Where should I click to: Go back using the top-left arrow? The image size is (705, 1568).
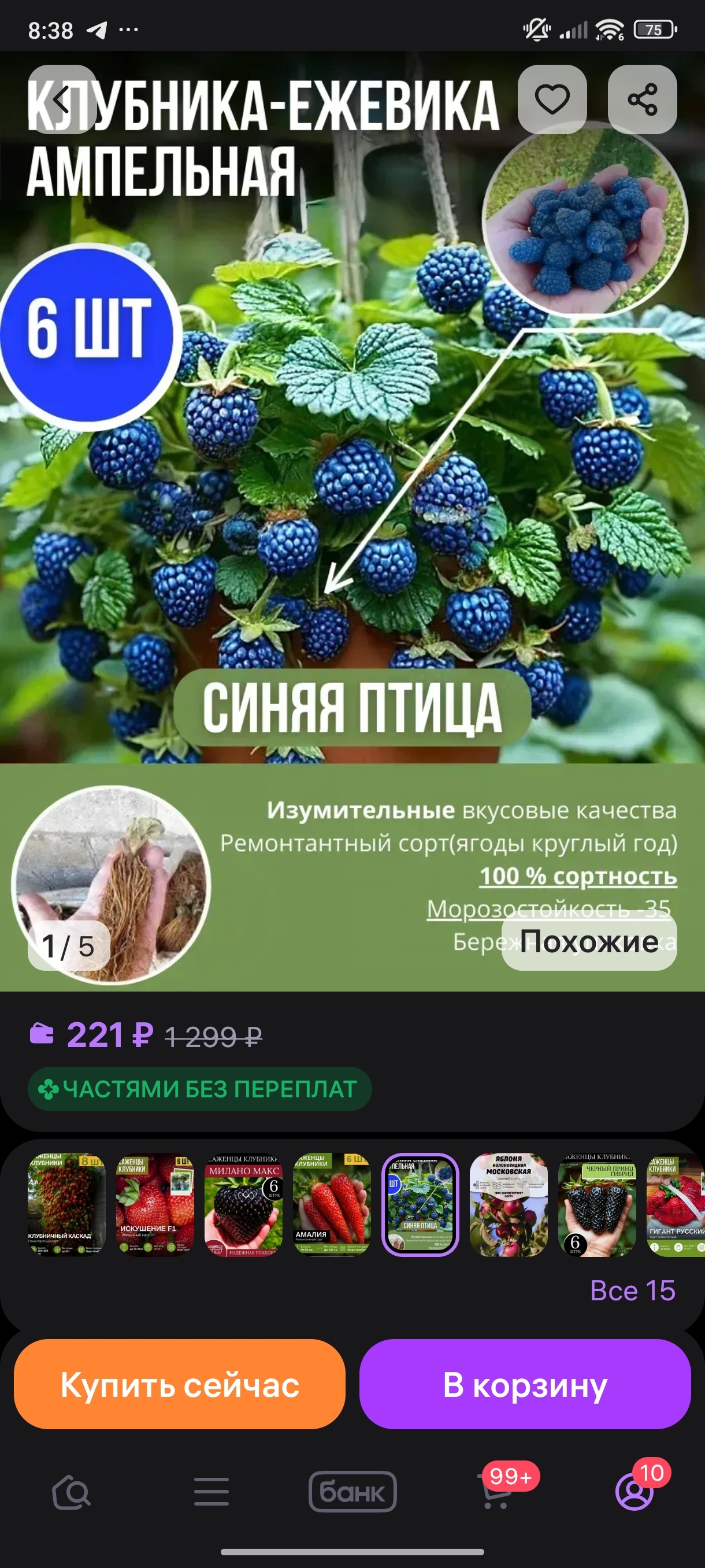coord(62,99)
